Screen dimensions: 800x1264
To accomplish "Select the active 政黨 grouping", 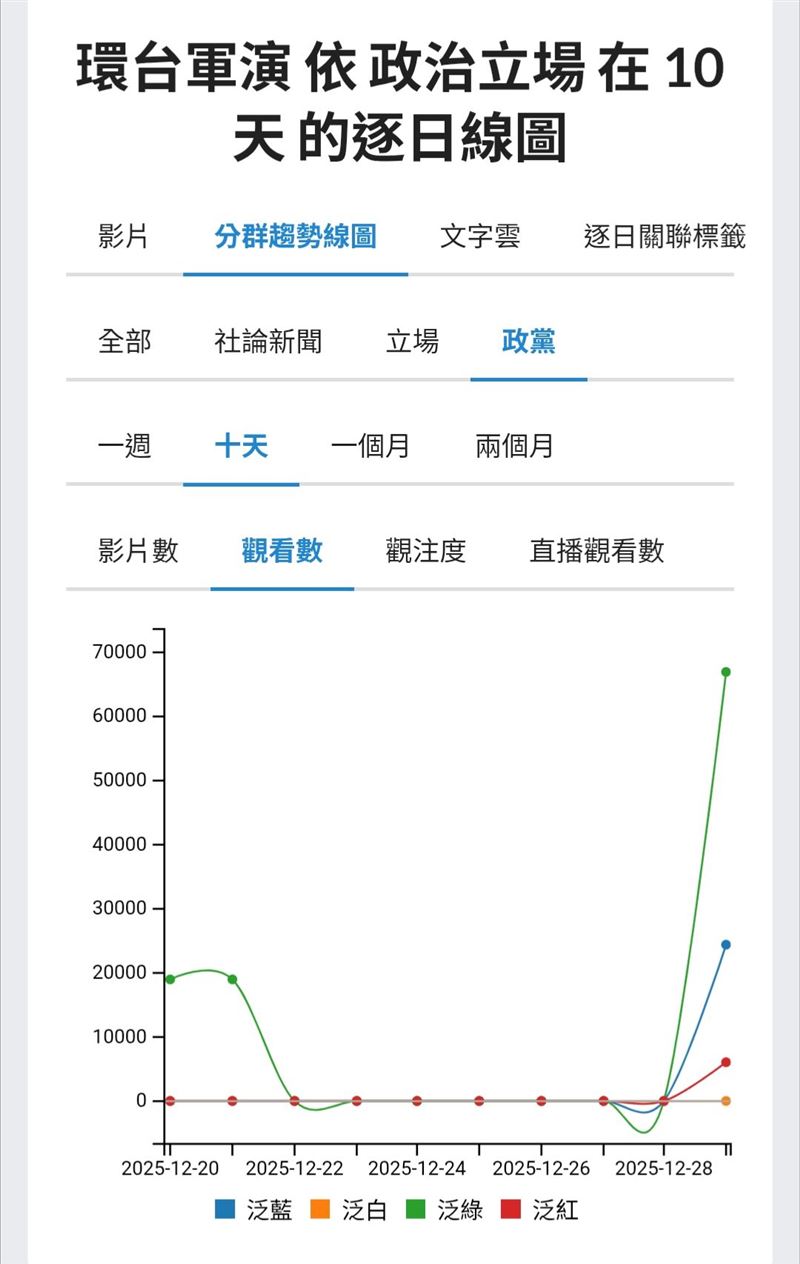I will coord(529,341).
